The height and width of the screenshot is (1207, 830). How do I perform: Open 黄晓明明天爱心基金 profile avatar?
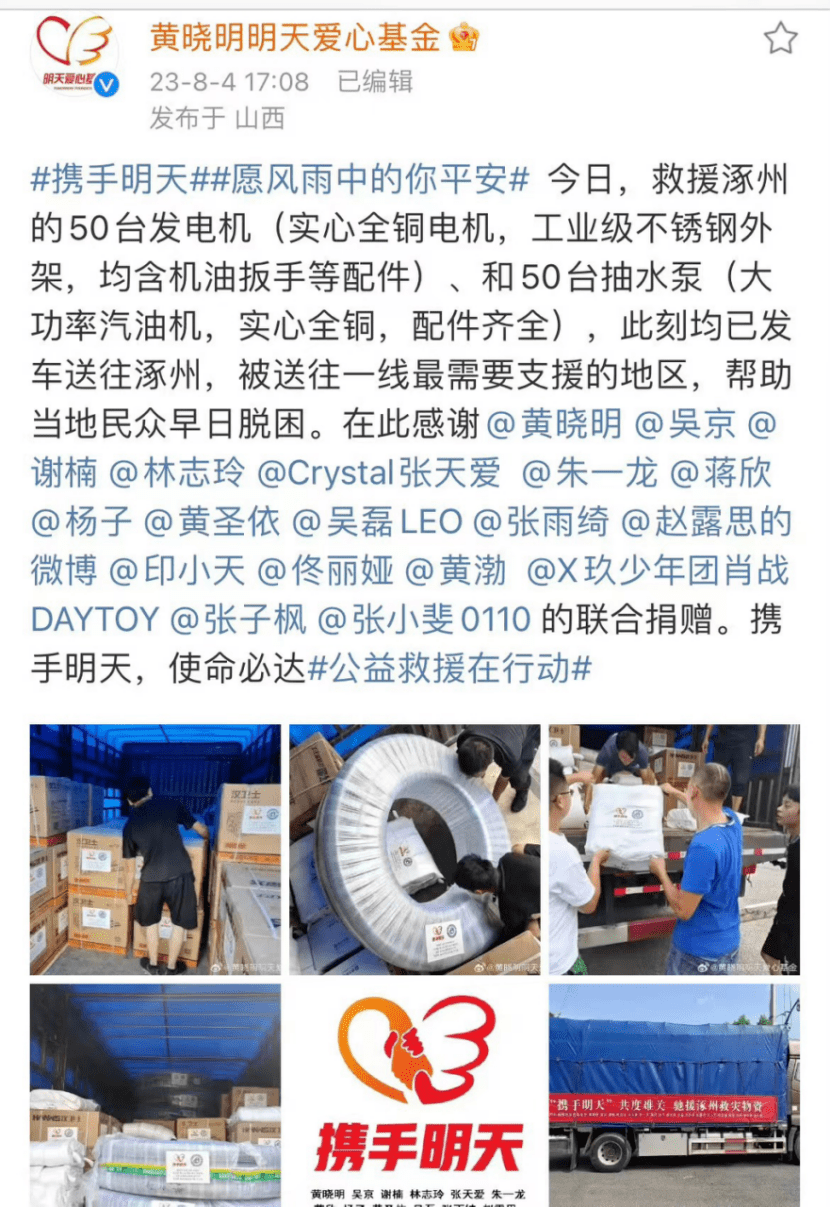click(74, 55)
